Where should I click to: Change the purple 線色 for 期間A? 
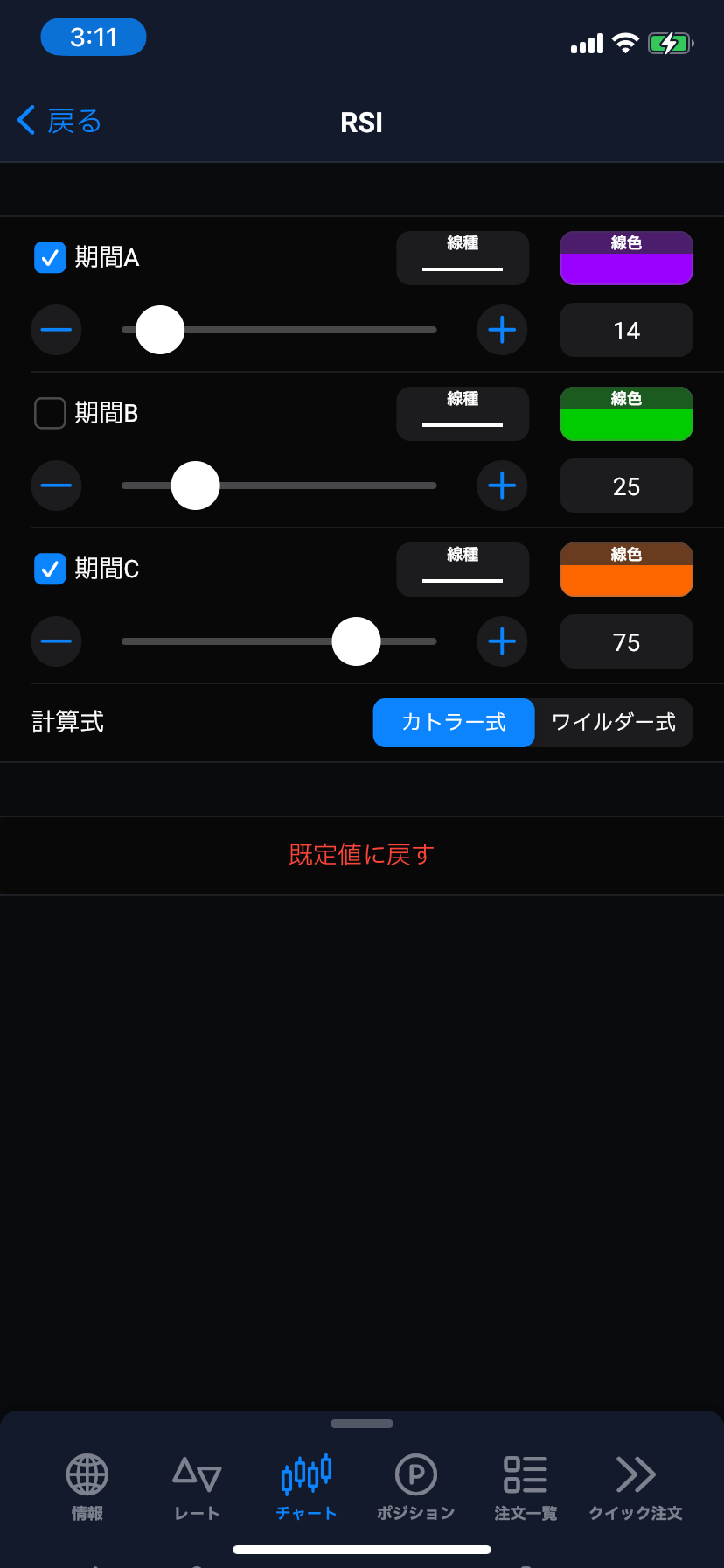(x=626, y=258)
